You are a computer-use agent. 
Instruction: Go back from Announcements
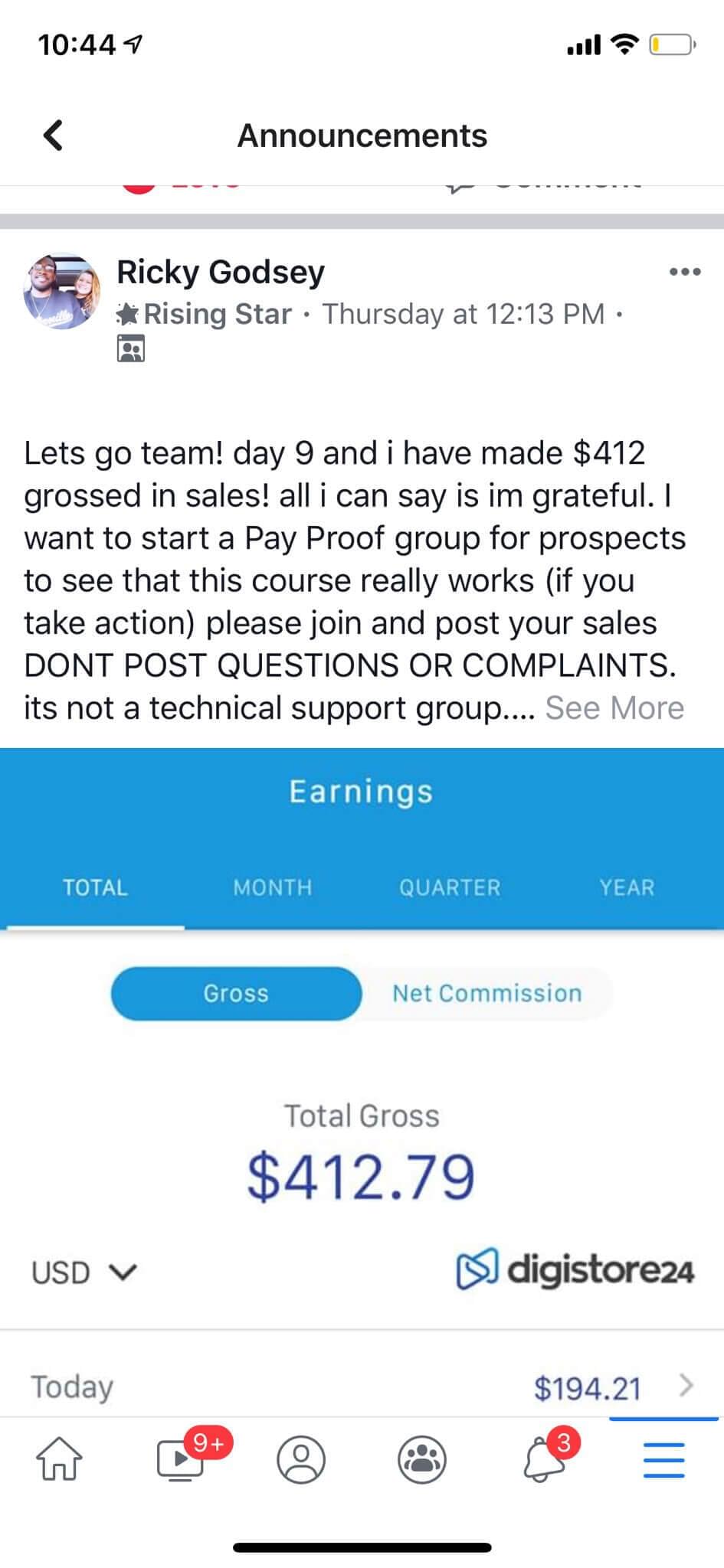pyautogui.click(x=53, y=136)
